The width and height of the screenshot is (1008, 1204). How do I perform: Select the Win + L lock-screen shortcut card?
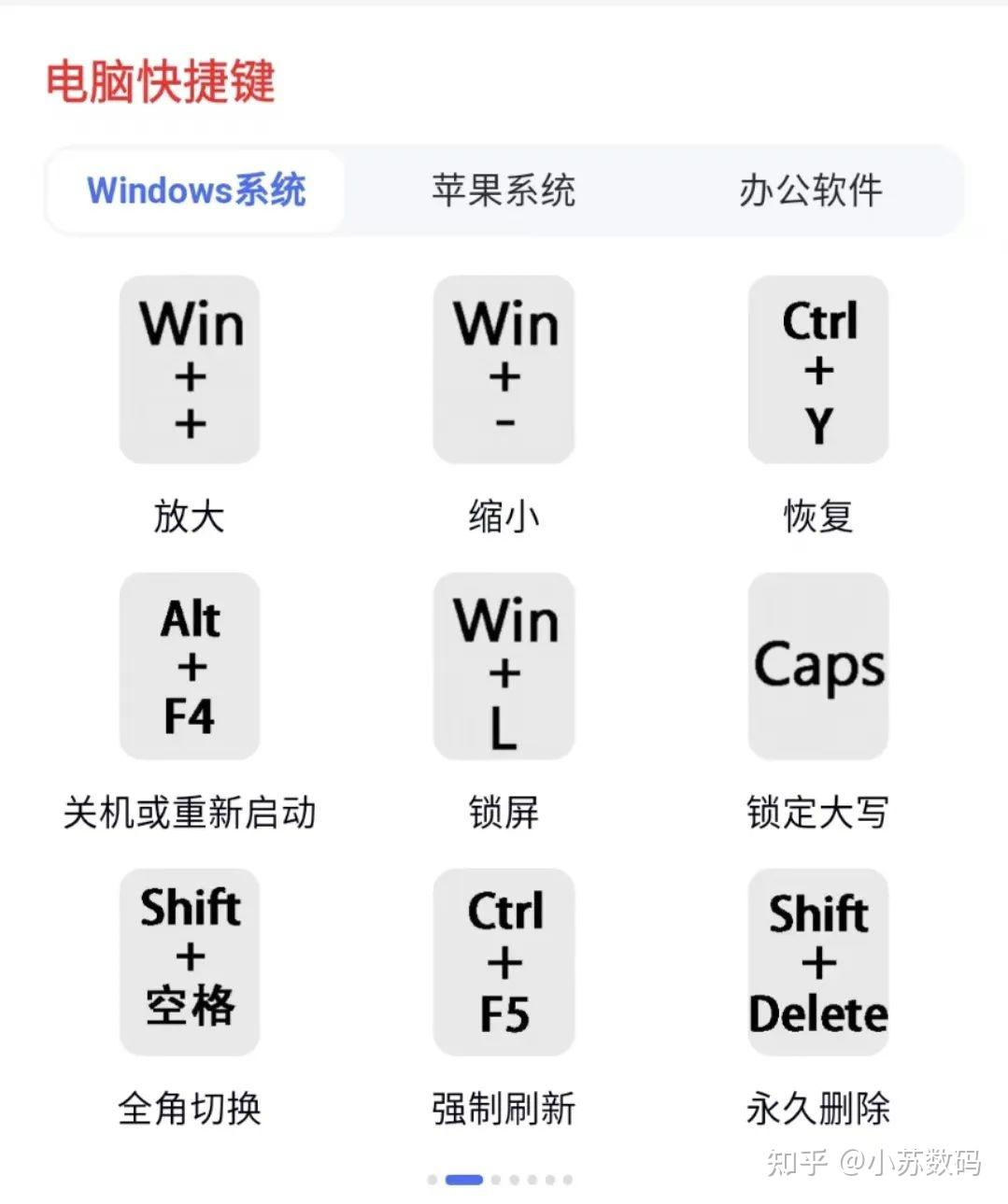pyautogui.click(x=504, y=666)
